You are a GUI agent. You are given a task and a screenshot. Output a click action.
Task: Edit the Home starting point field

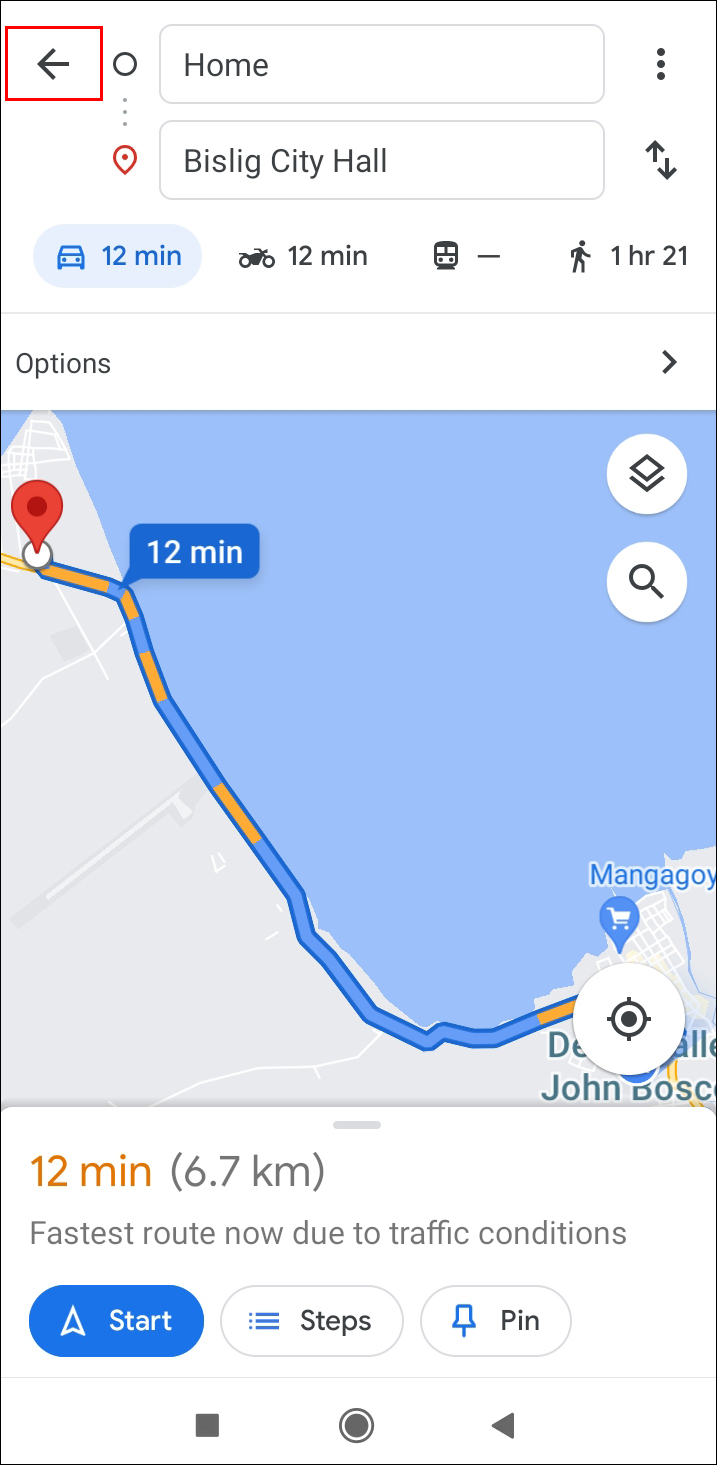(x=381, y=65)
